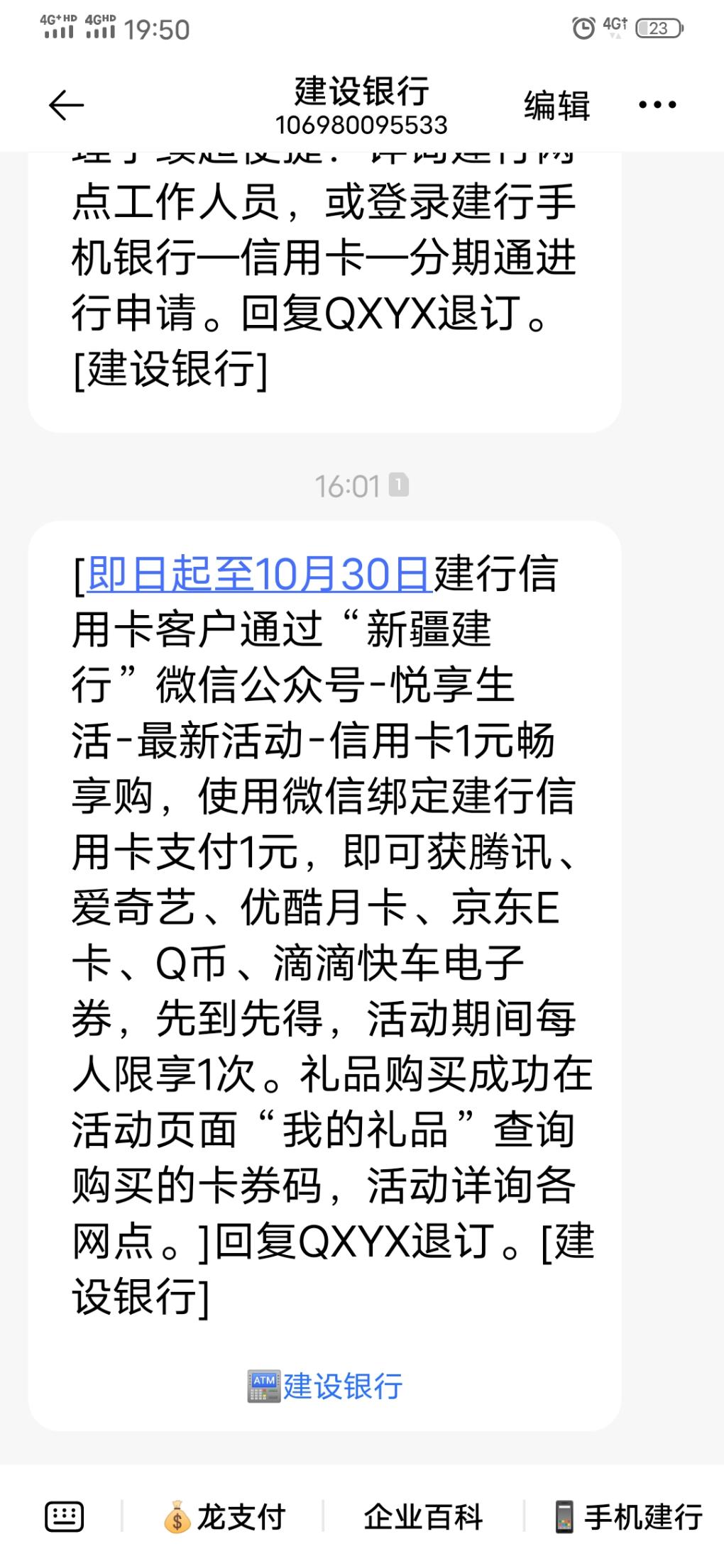Launch the 手机建行 shortcut
The width and height of the screenshot is (724, 1568).
629,1517
